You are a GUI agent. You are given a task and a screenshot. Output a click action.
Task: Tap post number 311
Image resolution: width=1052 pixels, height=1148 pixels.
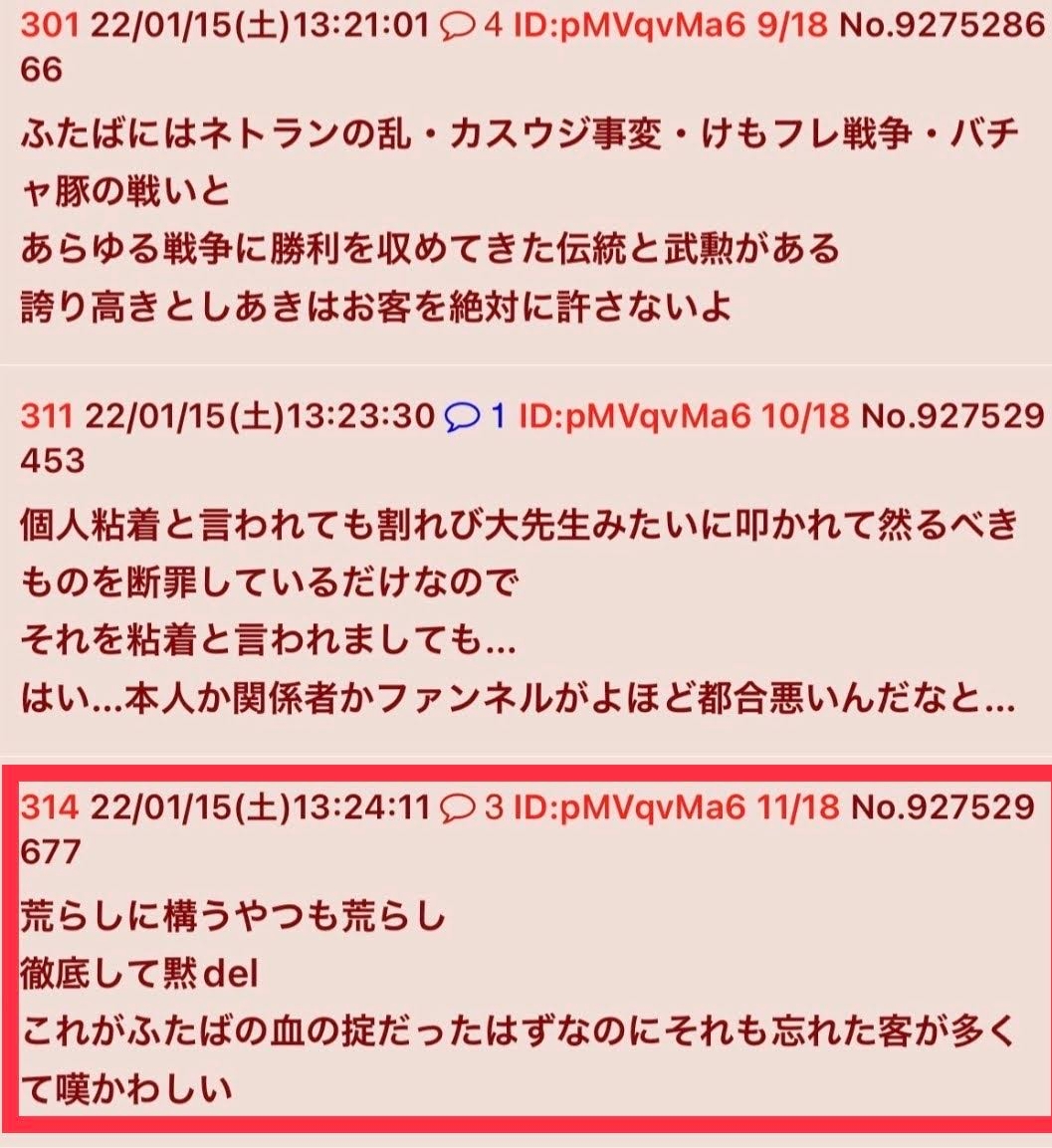click(x=48, y=416)
